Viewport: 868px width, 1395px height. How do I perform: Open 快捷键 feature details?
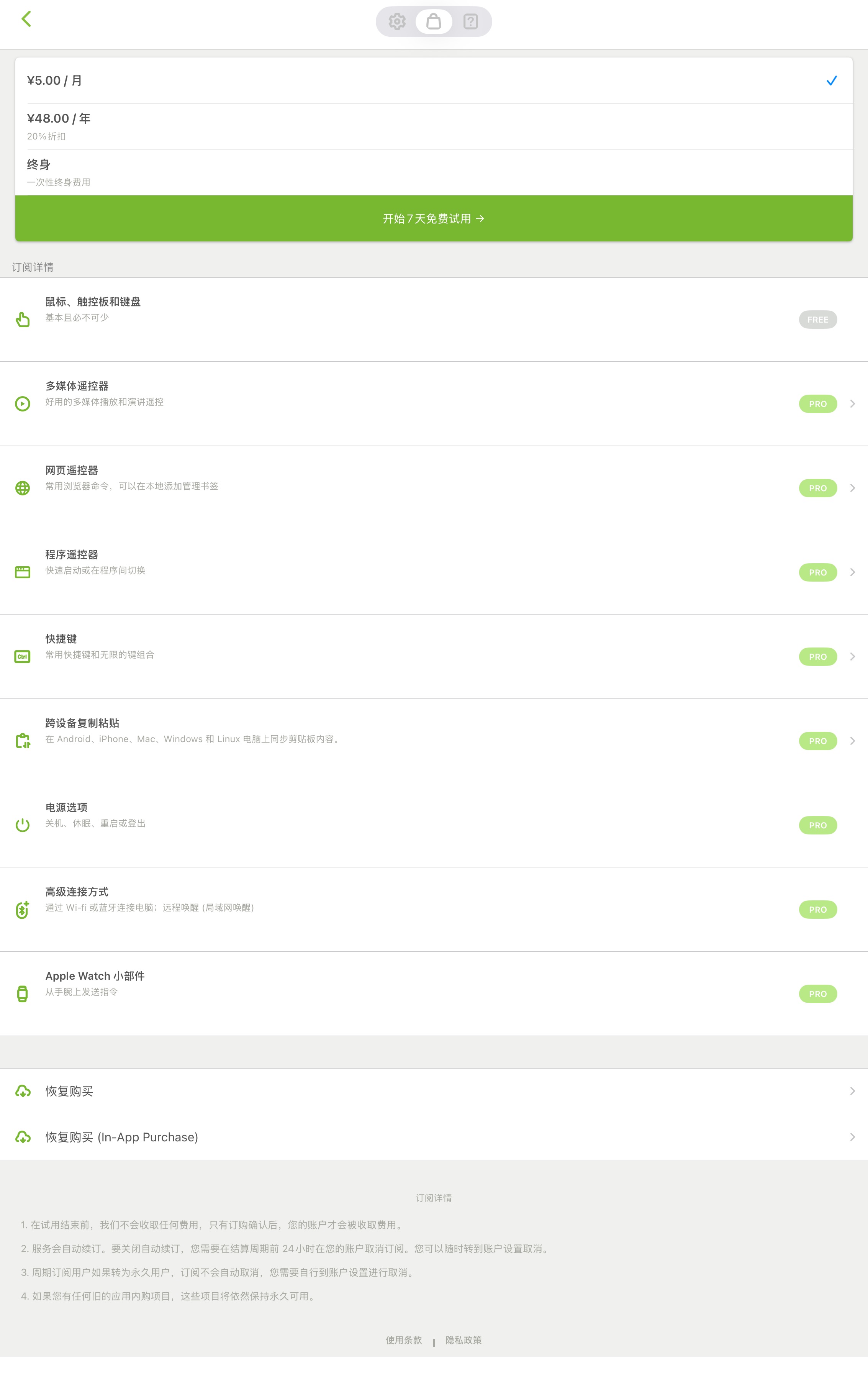434,656
